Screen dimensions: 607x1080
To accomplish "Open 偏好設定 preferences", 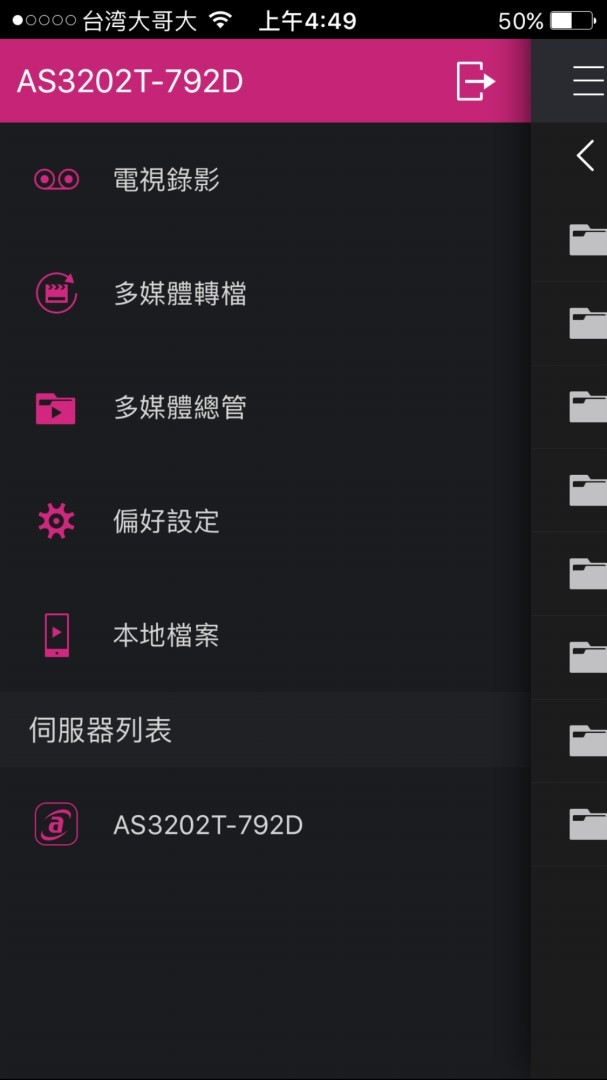I will click(x=166, y=521).
